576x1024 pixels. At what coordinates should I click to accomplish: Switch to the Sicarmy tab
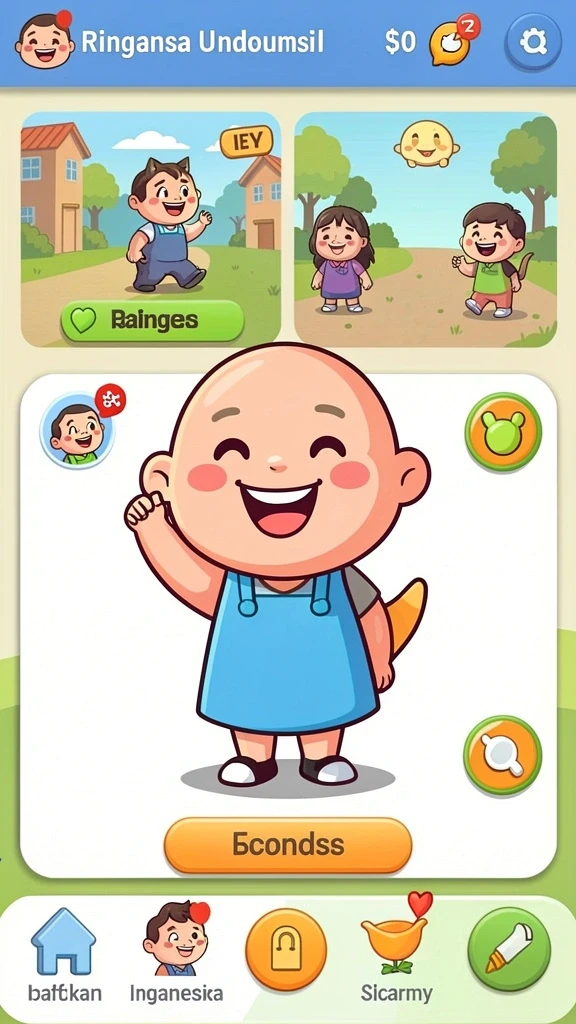click(396, 950)
